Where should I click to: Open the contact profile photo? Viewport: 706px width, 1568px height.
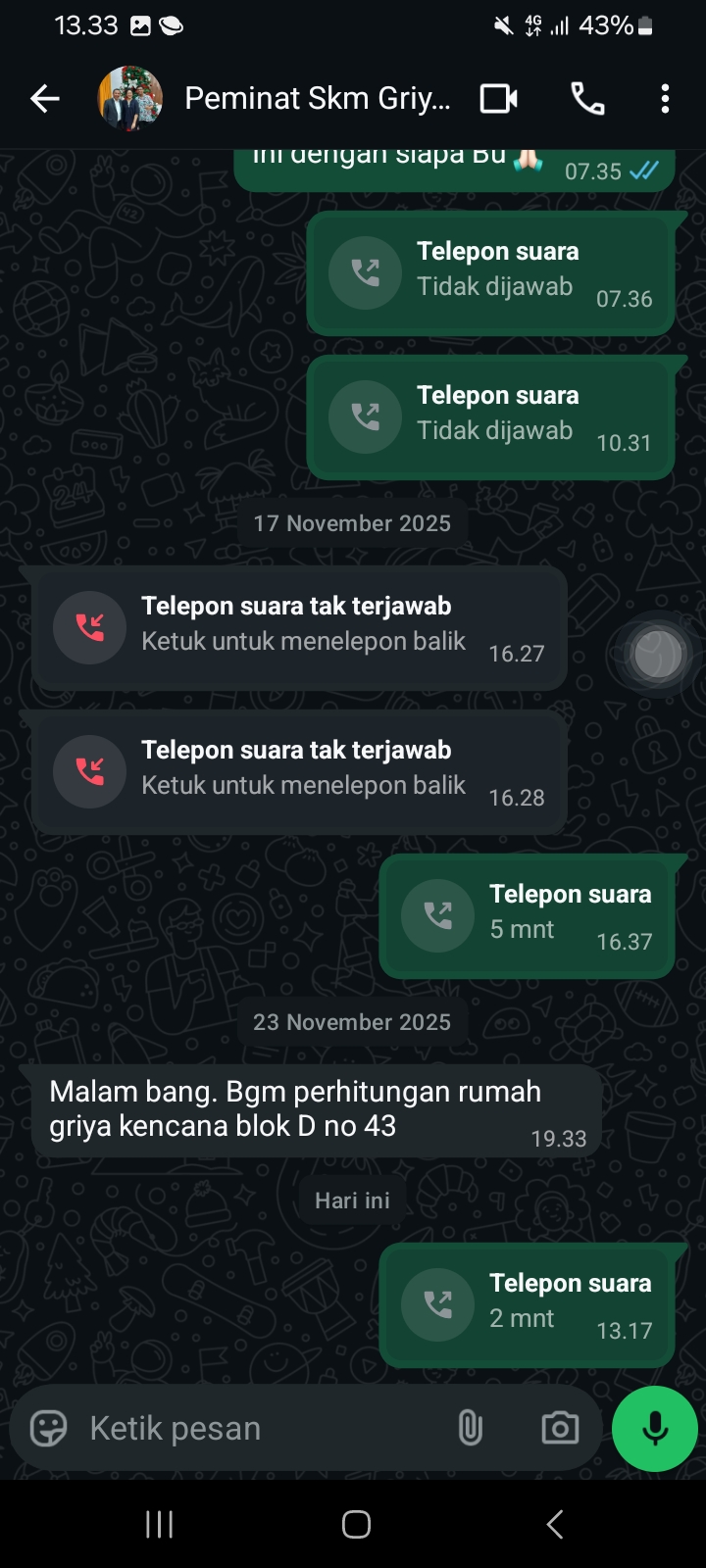coord(130,98)
